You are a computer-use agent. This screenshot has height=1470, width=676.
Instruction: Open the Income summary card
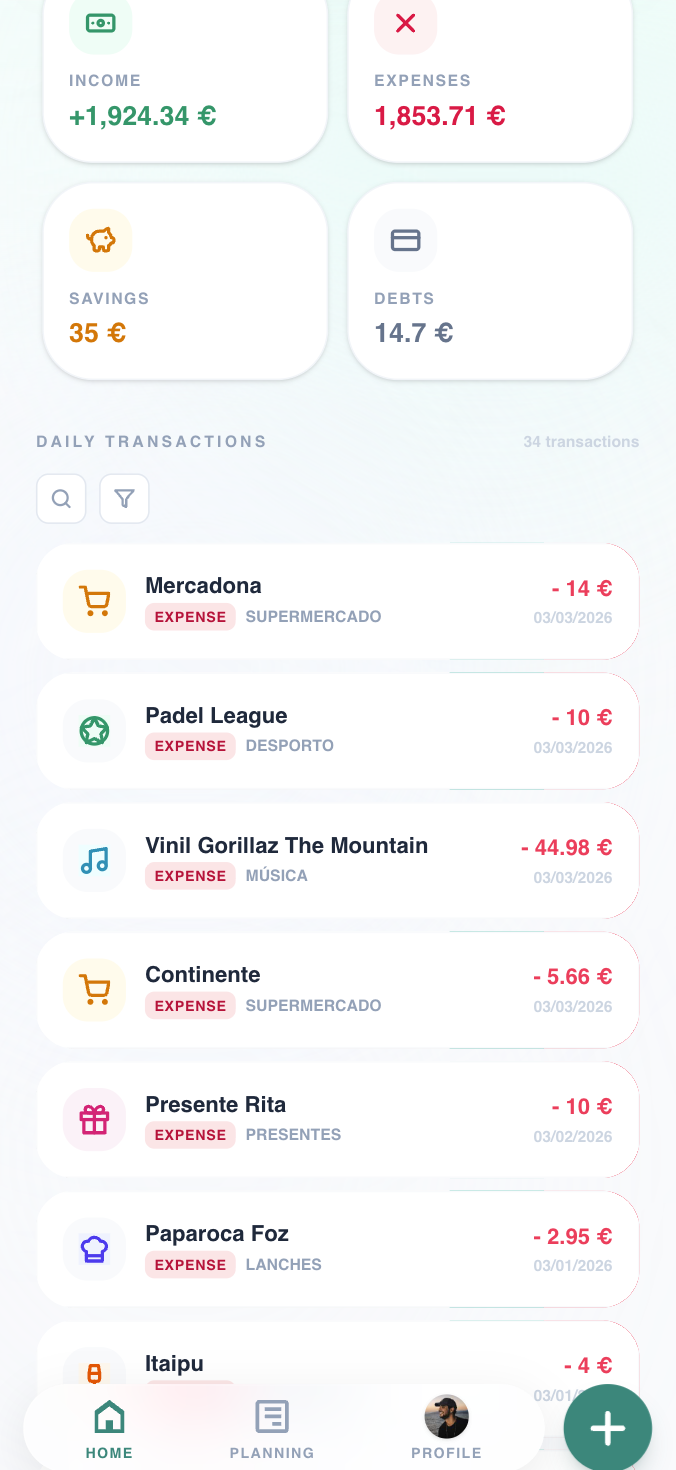click(x=185, y=90)
